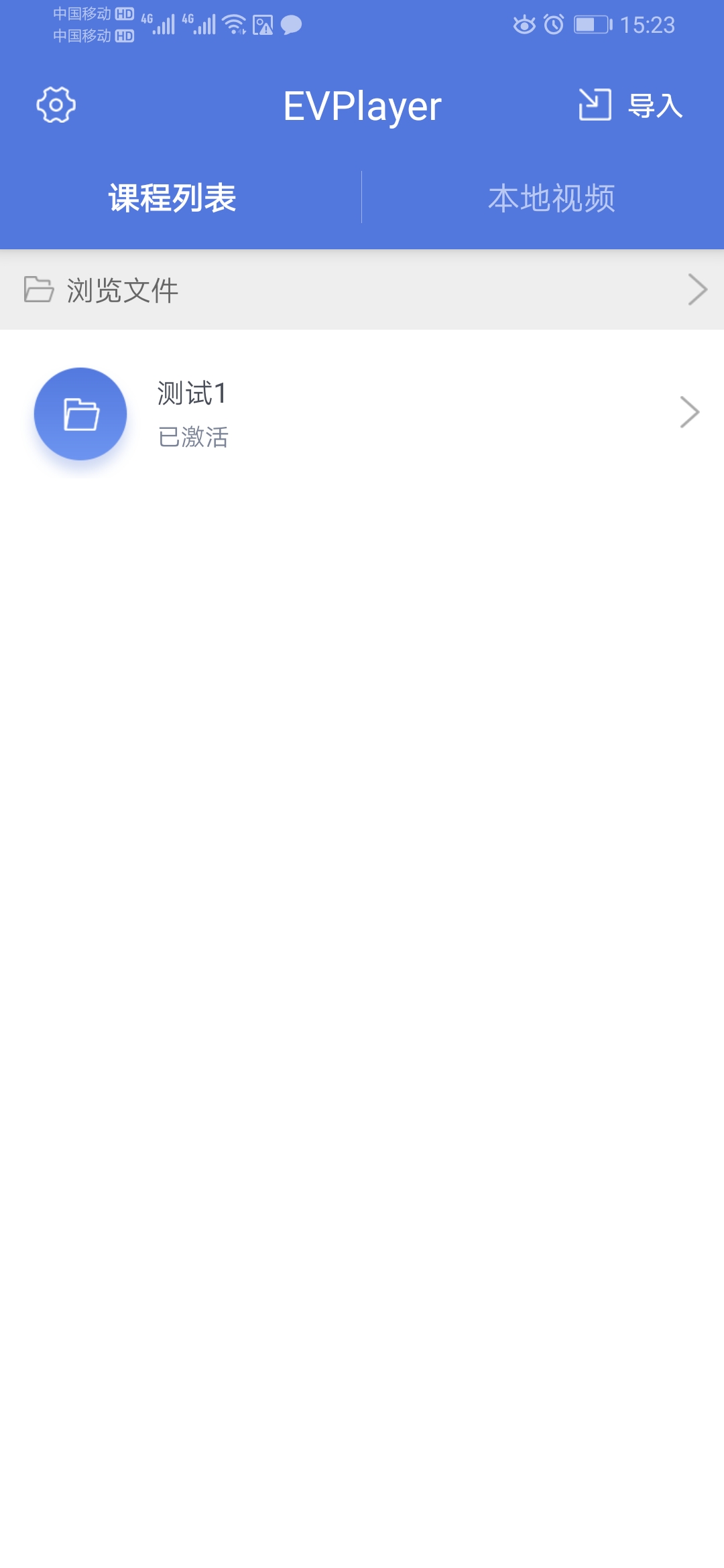
Task: Open the 浏览文件 file browser
Action: pyautogui.click(x=123, y=289)
